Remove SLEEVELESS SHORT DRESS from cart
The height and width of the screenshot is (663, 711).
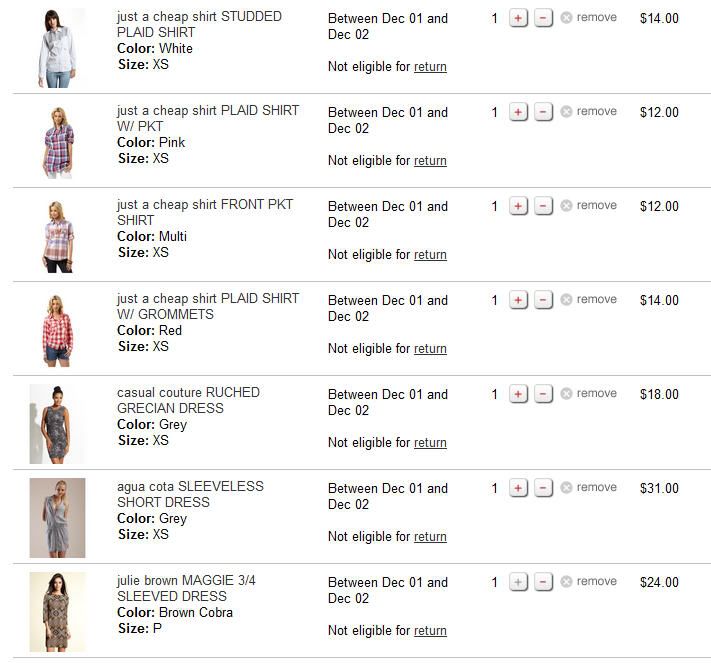[588, 488]
